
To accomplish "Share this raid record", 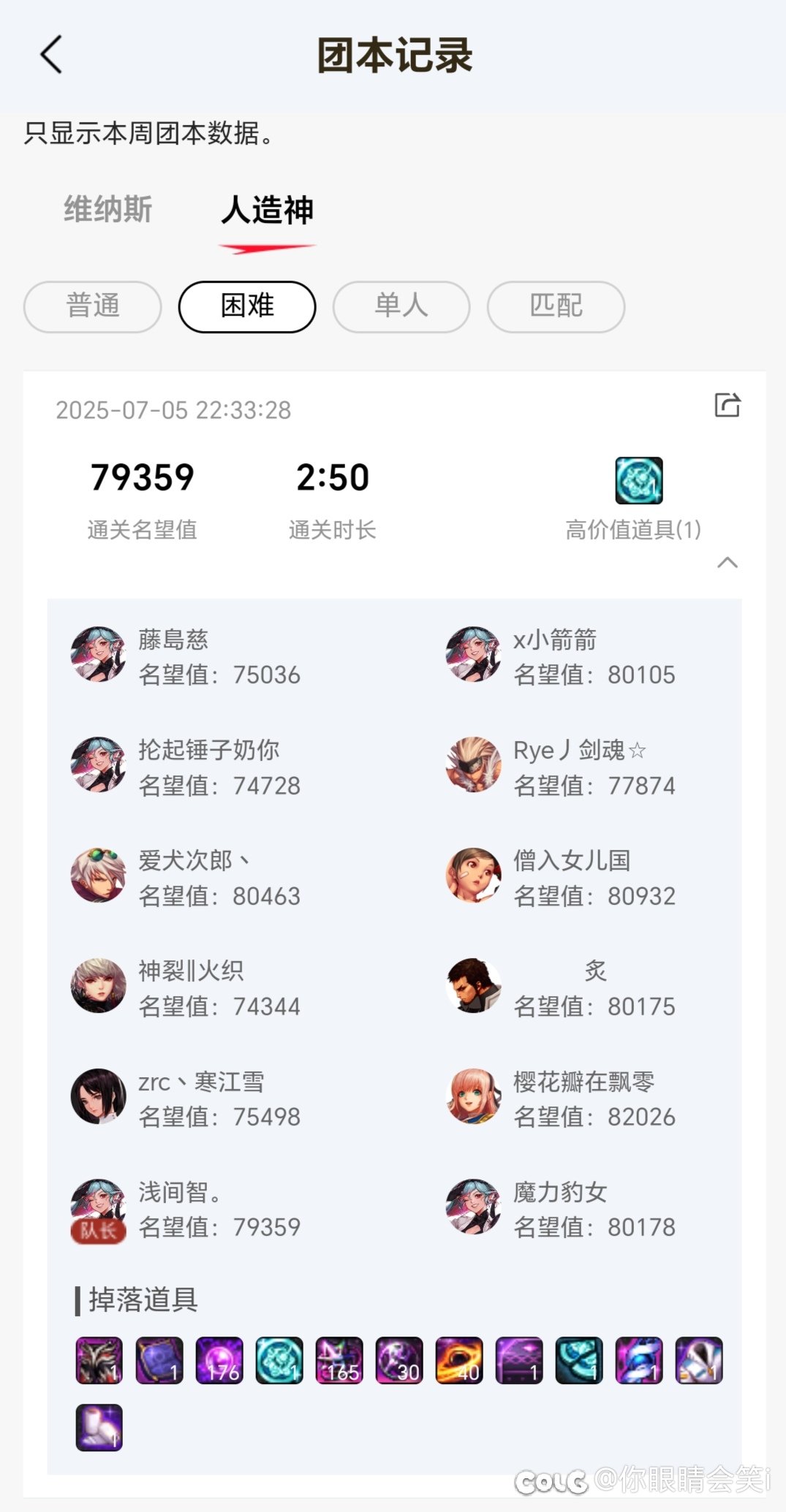I will click(x=727, y=405).
